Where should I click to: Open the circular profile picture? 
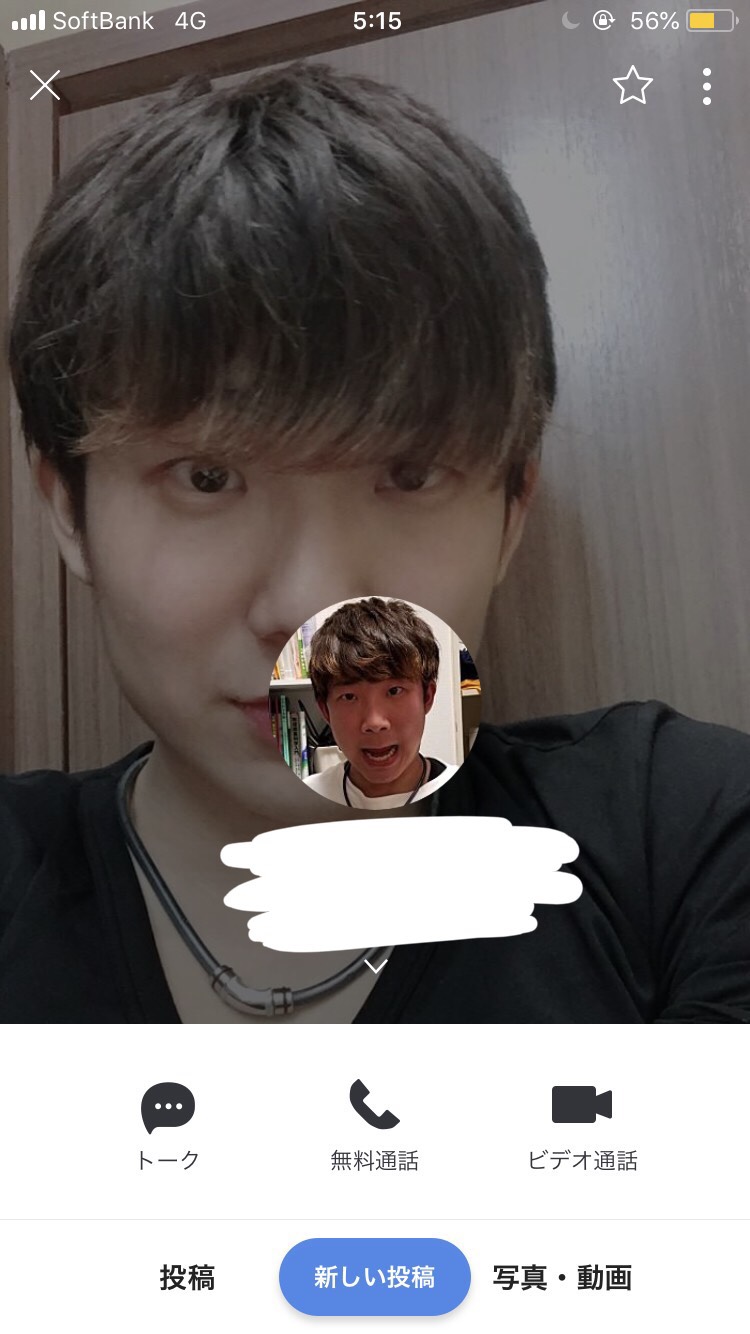pyautogui.click(x=375, y=702)
